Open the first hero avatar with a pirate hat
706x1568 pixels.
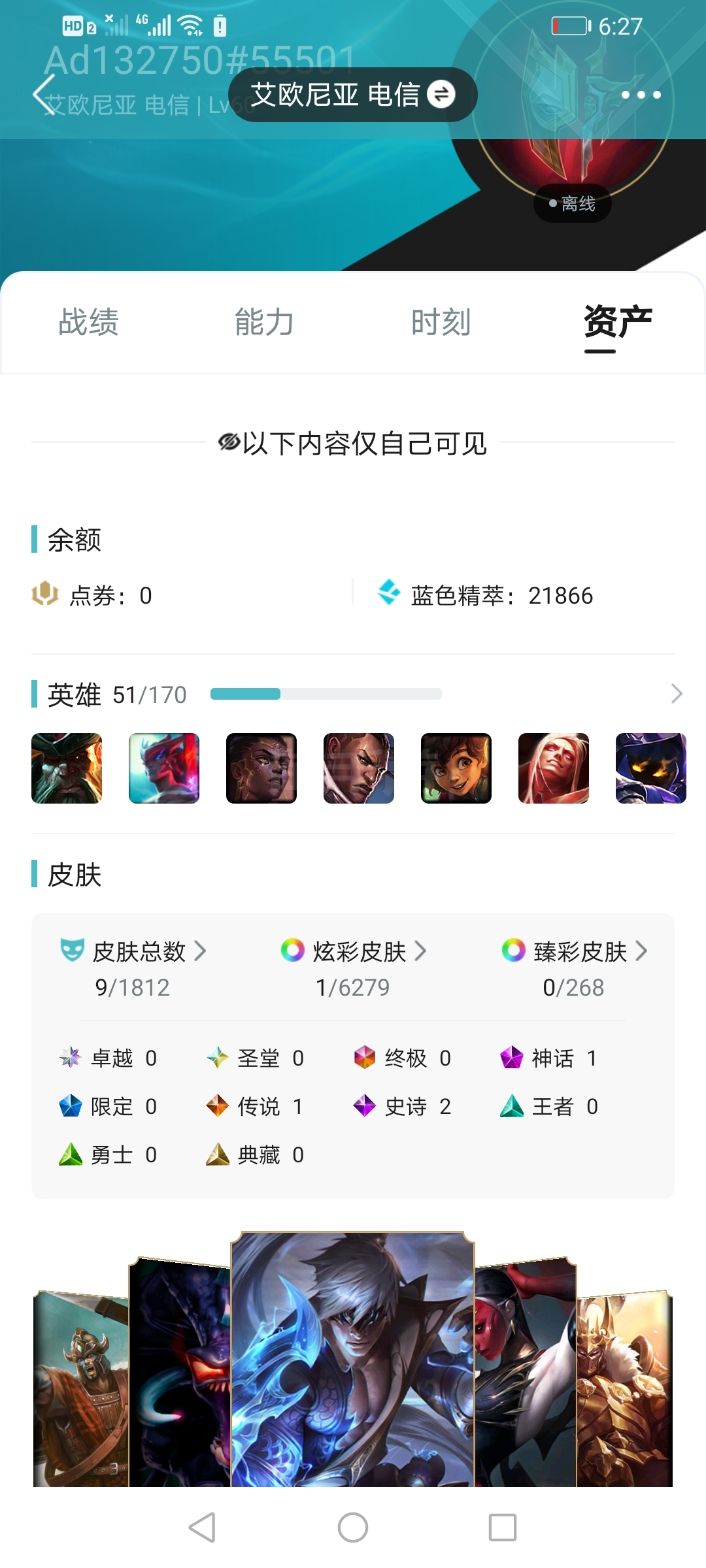67,768
